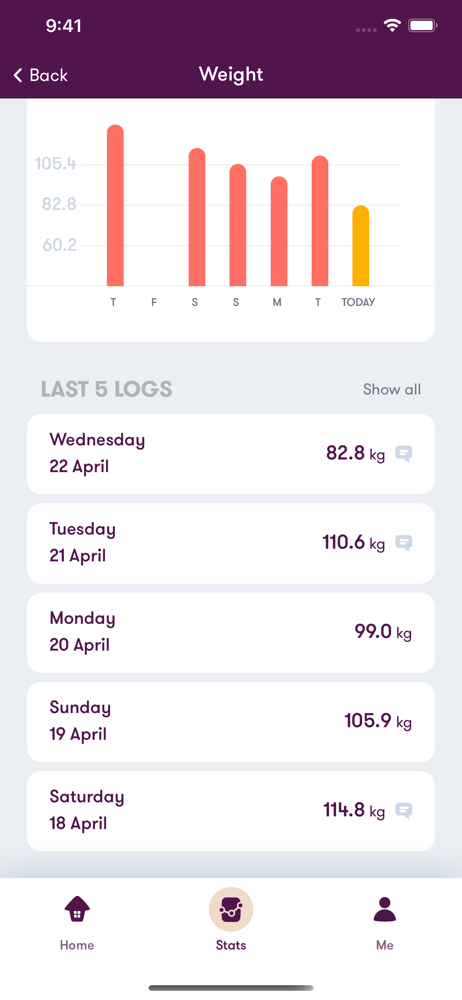
Task: Open the Wednesday 22 April log
Action: point(231,454)
